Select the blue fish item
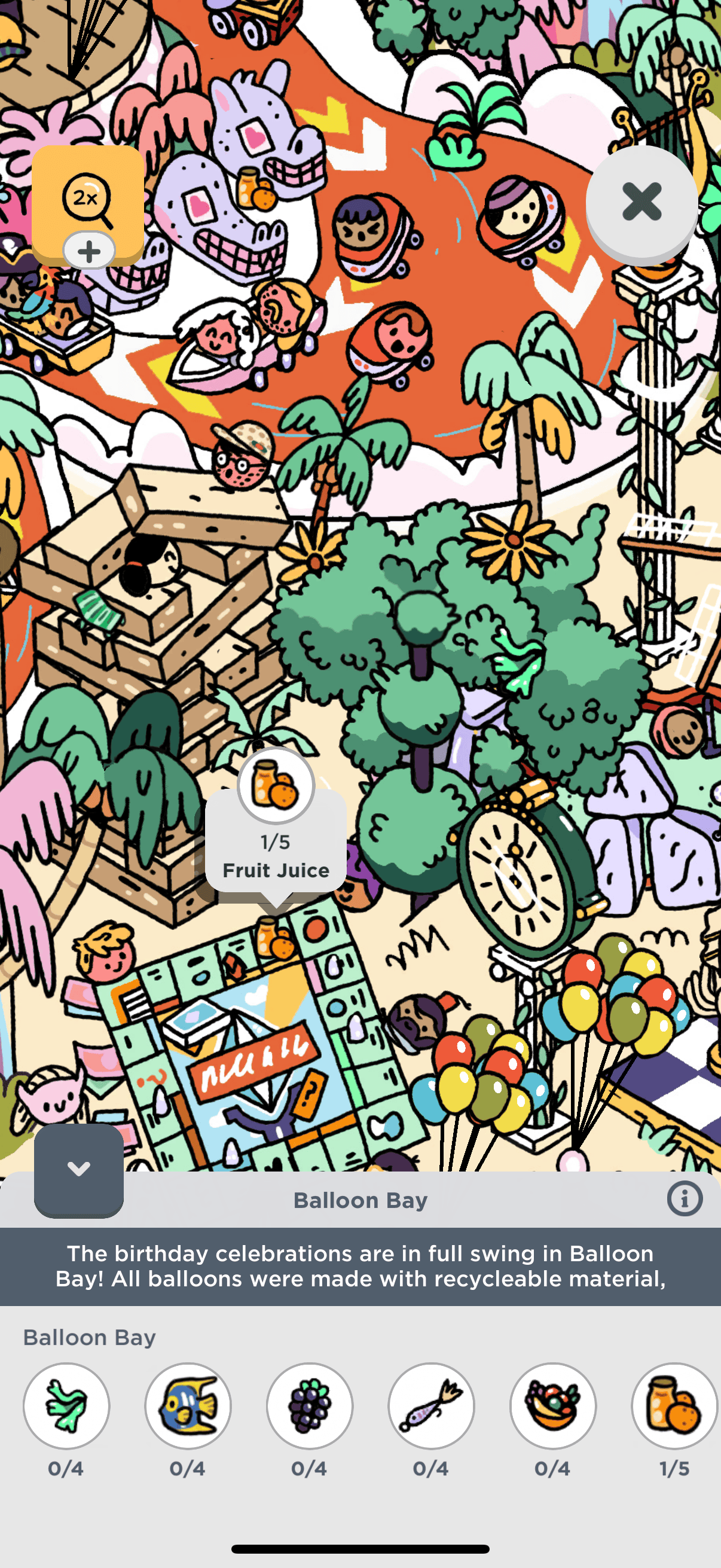This screenshot has height=1568, width=721. (x=188, y=1405)
